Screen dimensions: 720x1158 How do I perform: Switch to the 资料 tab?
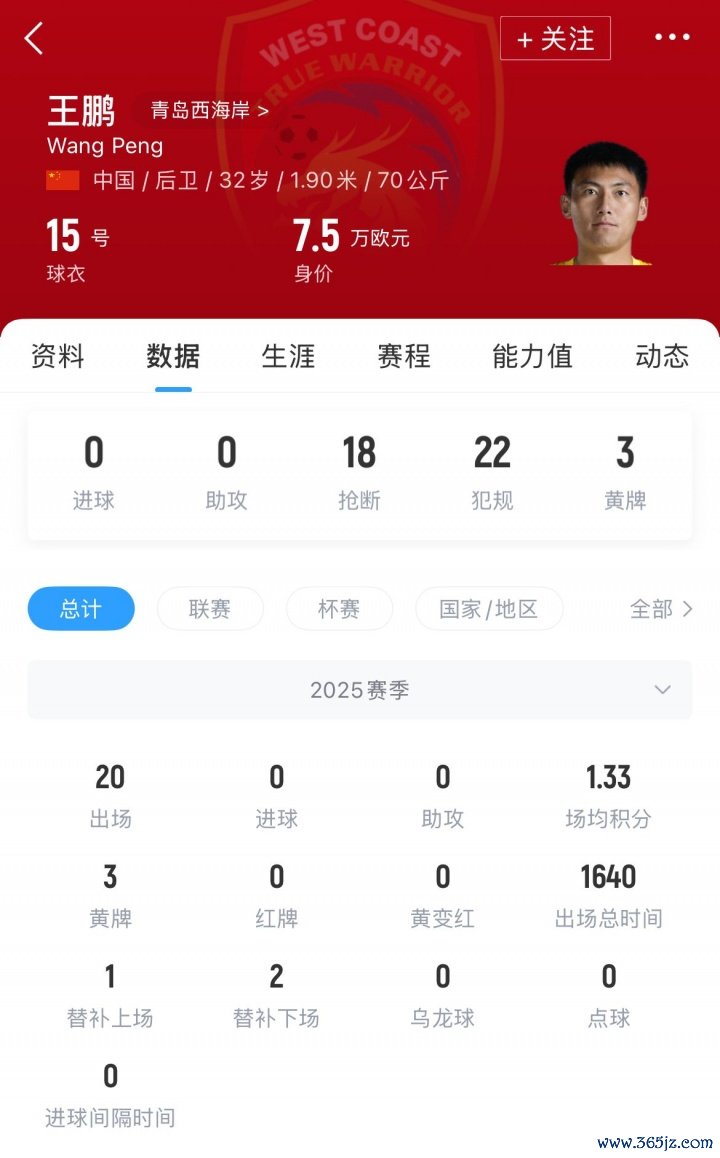58,356
